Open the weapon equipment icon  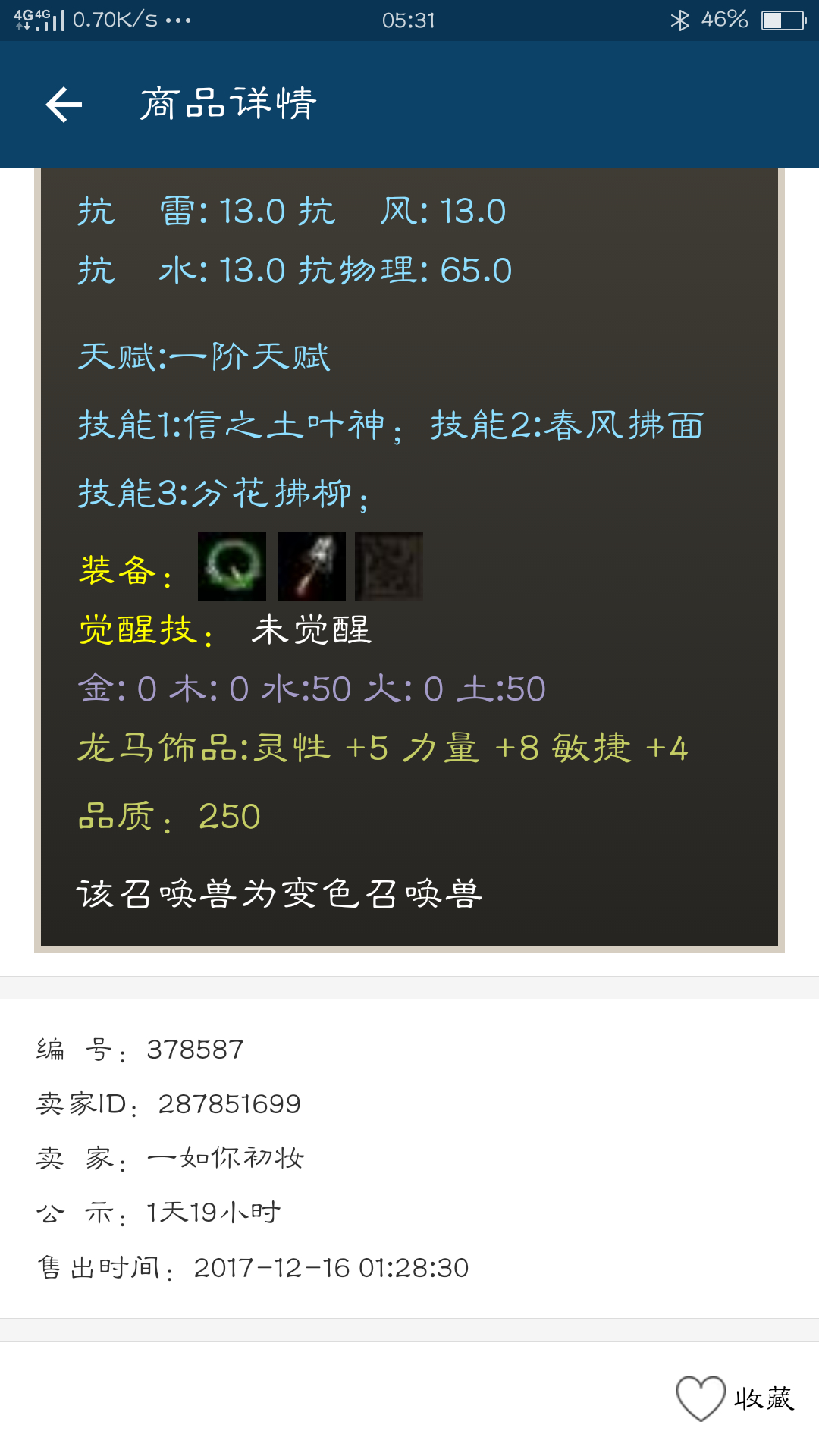pyautogui.click(x=312, y=566)
